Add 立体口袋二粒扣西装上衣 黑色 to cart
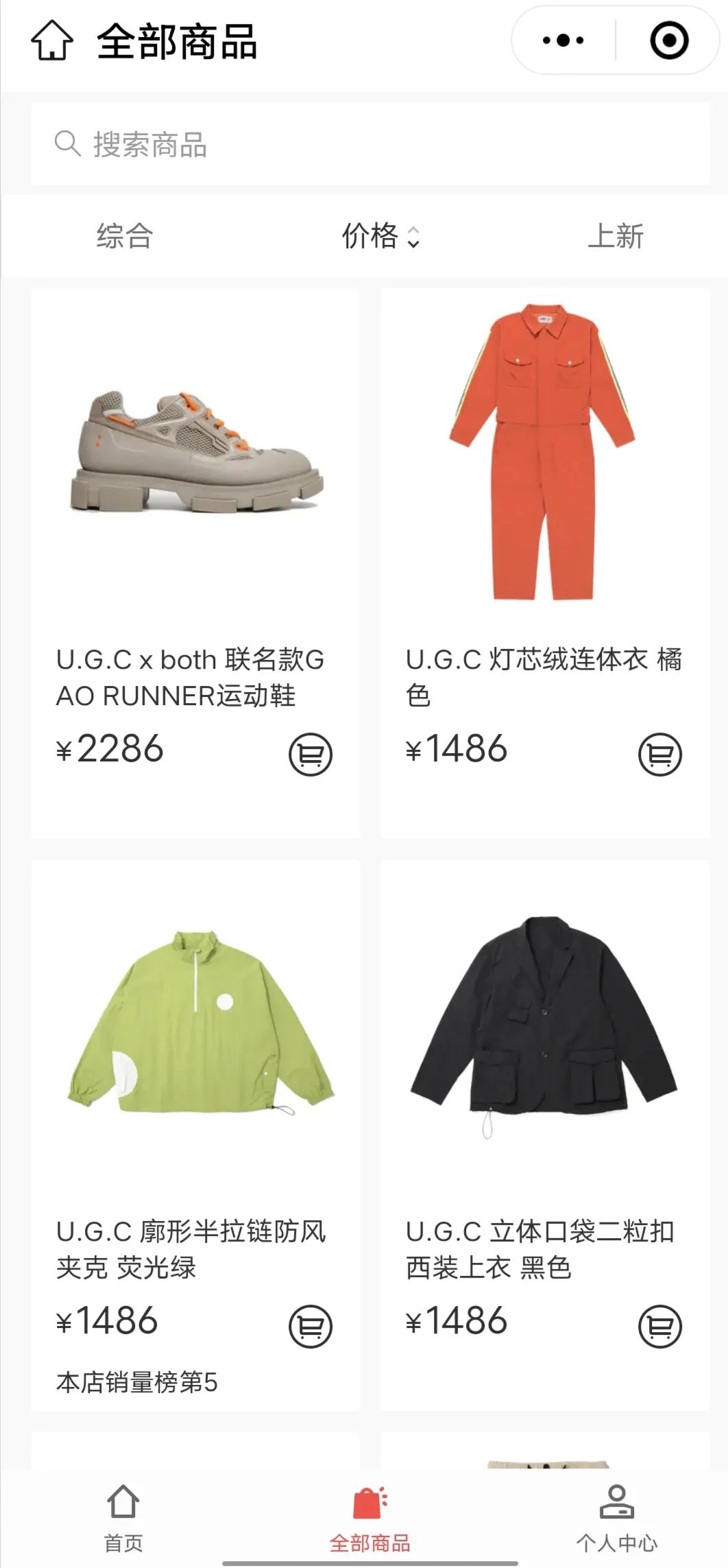 (x=659, y=1326)
